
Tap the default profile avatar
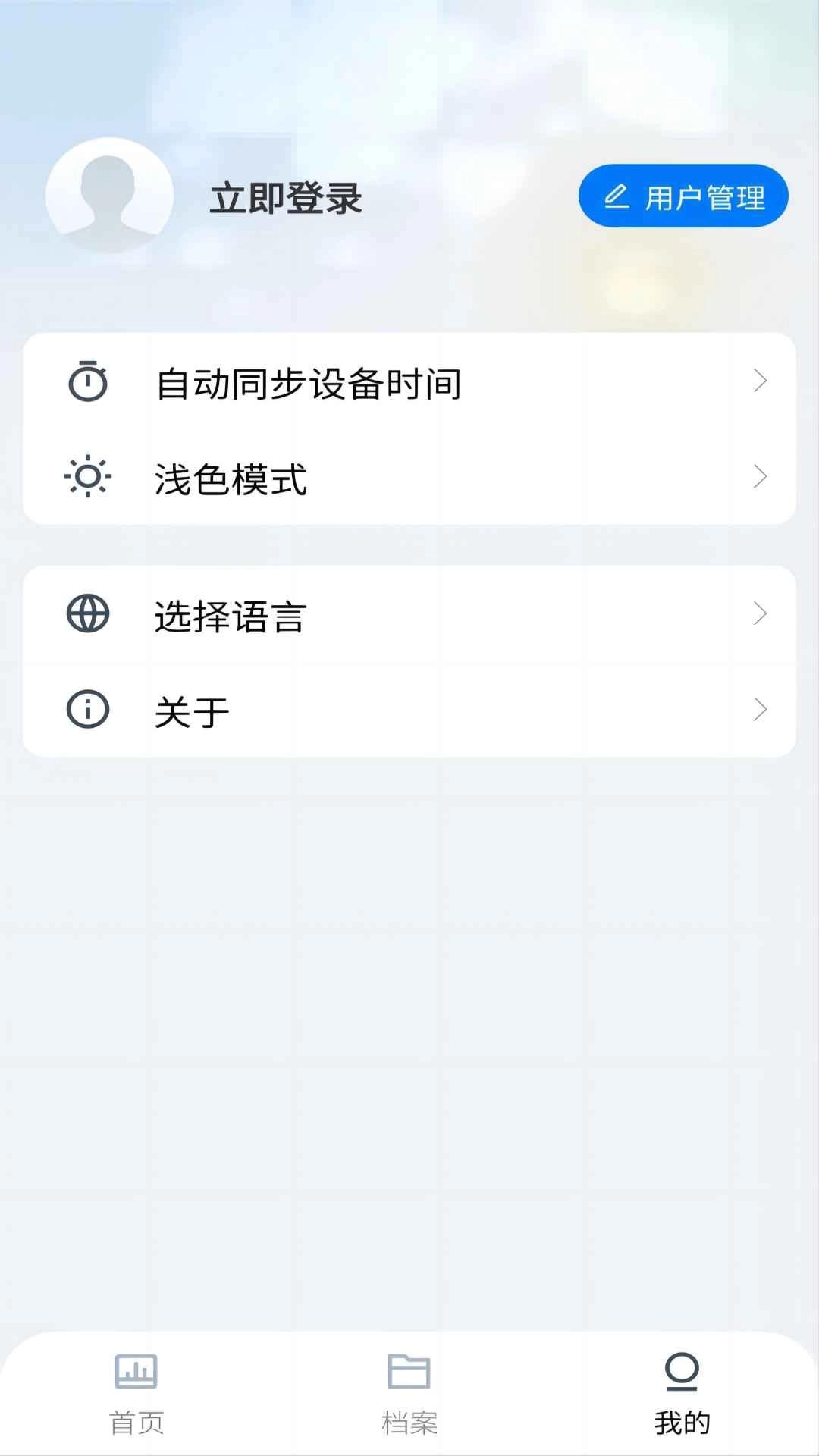click(x=109, y=196)
